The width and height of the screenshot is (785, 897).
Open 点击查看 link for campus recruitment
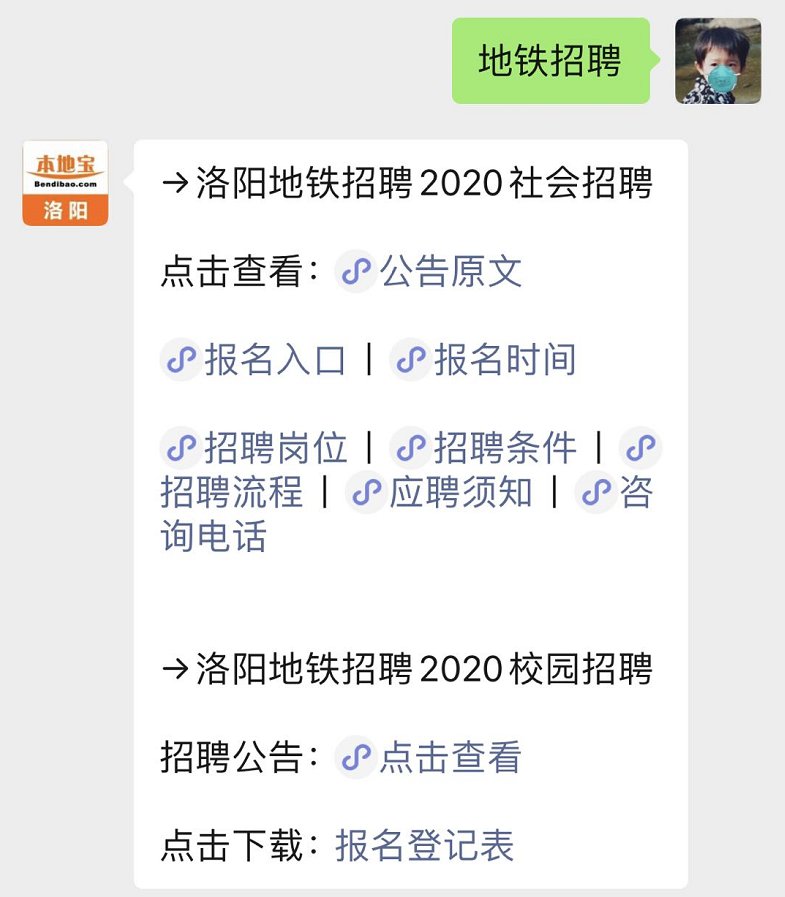click(449, 758)
